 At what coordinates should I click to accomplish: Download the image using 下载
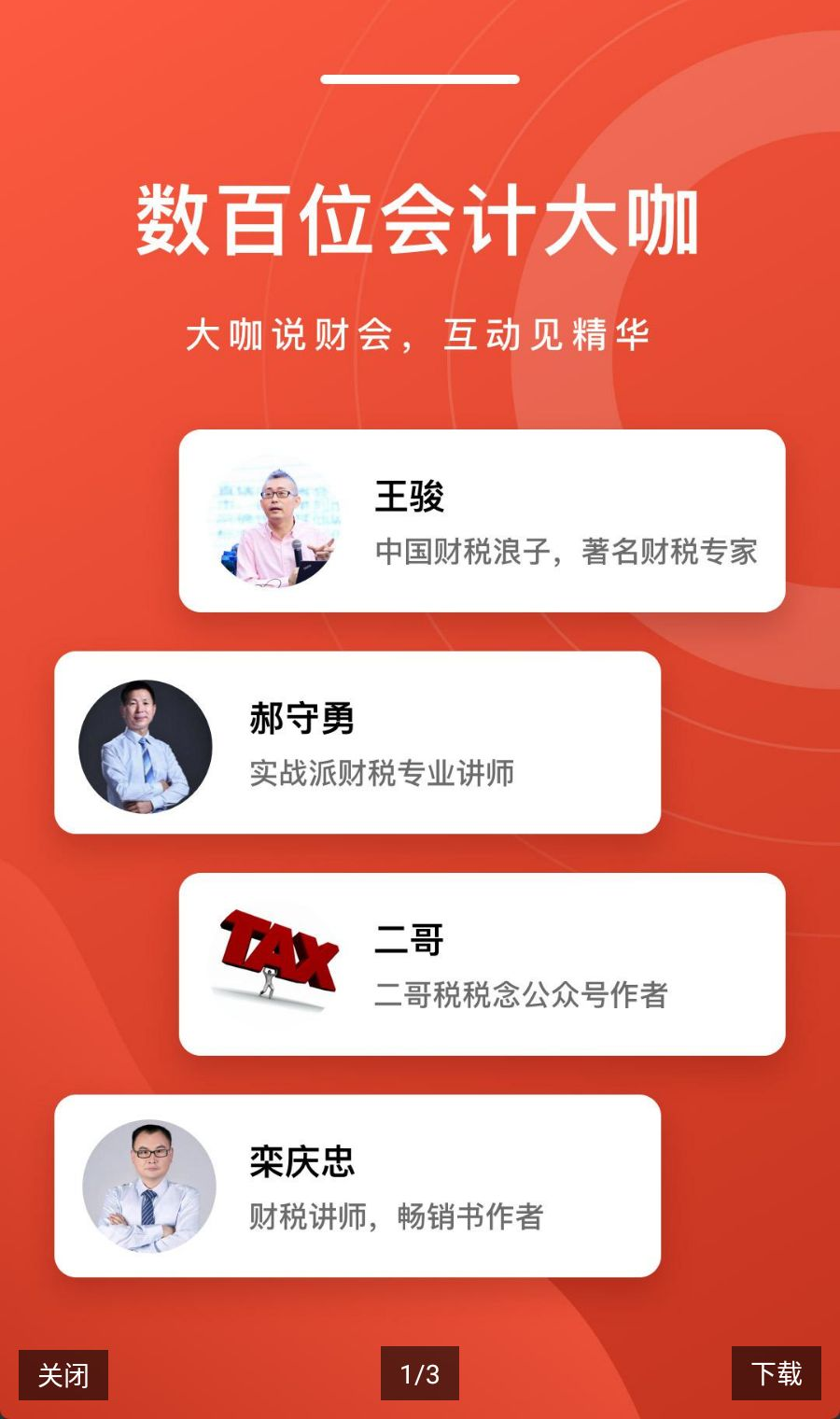777,1373
